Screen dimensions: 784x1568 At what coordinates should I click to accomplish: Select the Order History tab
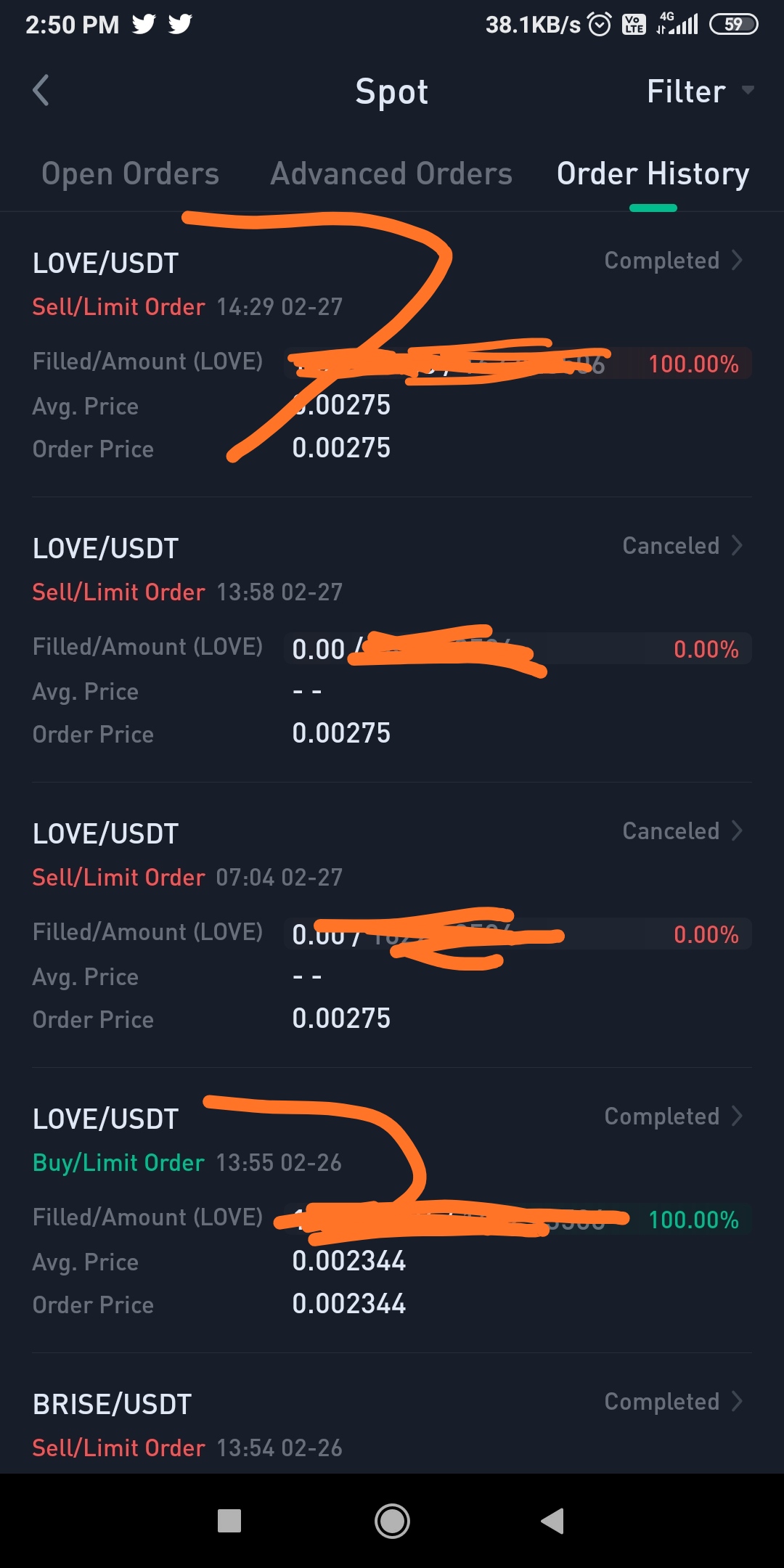click(653, 174)
